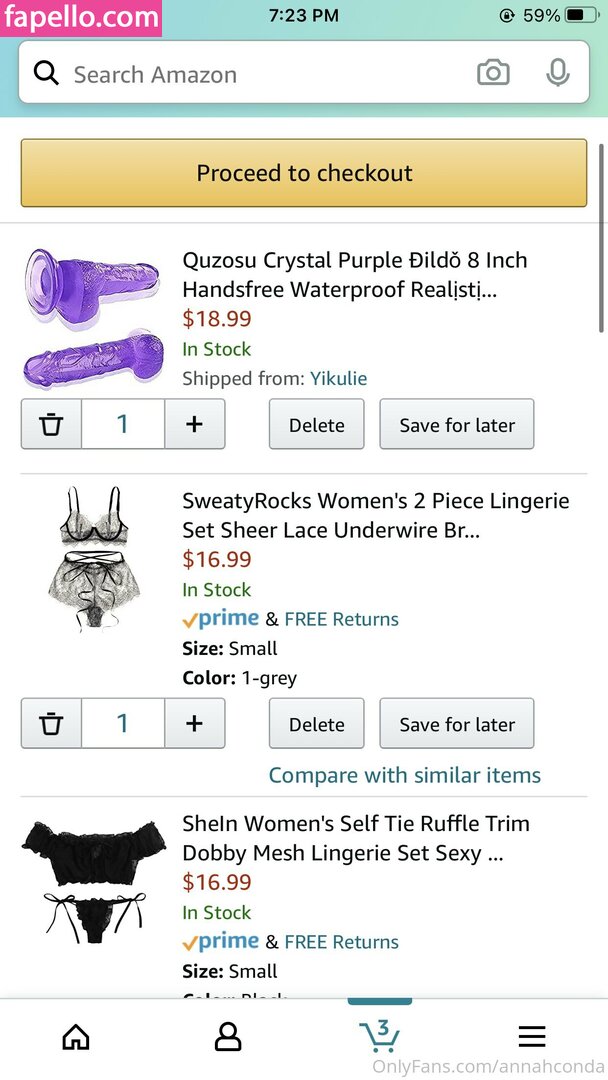Go to the Home tab
This screenshot has height=1080, width=608.
76,1037
